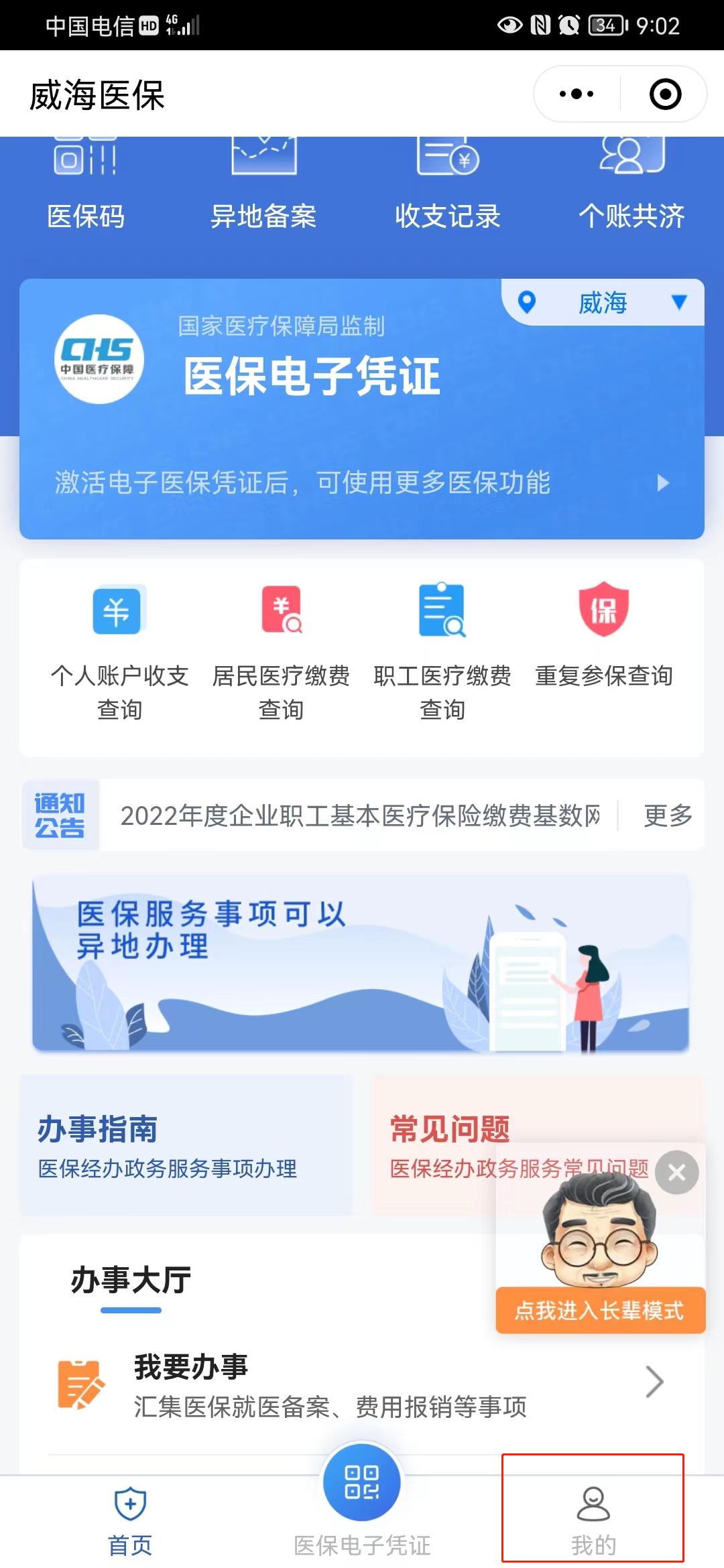The height and width of the screenshot is (1568, 724).
Task: Close the mini program with the circle button
Action: pos(665,94)
